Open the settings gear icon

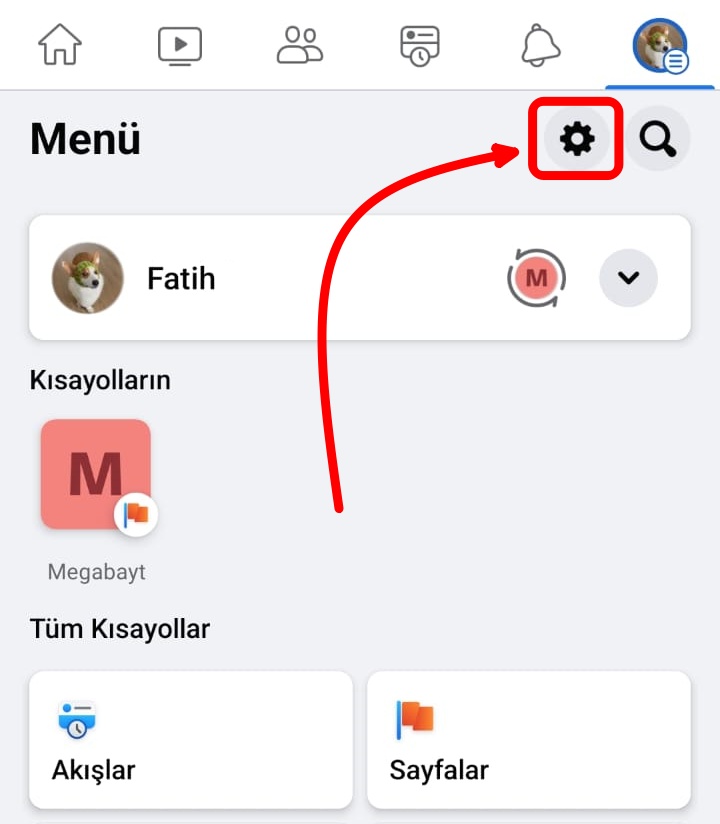coord(576,139)
